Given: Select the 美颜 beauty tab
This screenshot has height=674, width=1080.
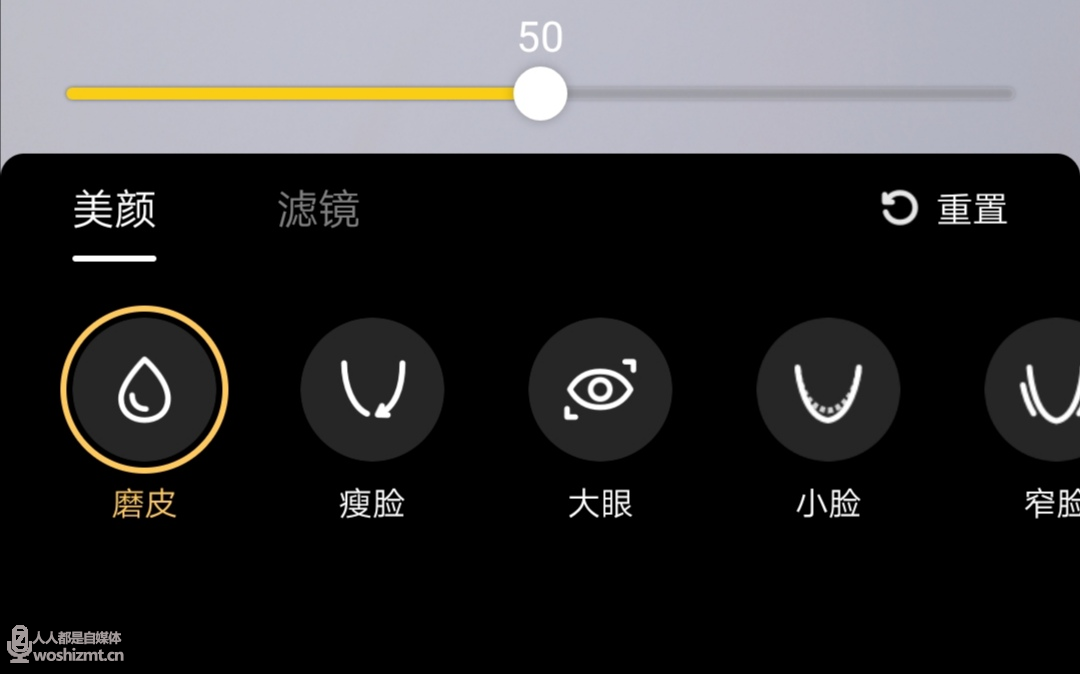Looking at the screenshot, I should (114, 210).
